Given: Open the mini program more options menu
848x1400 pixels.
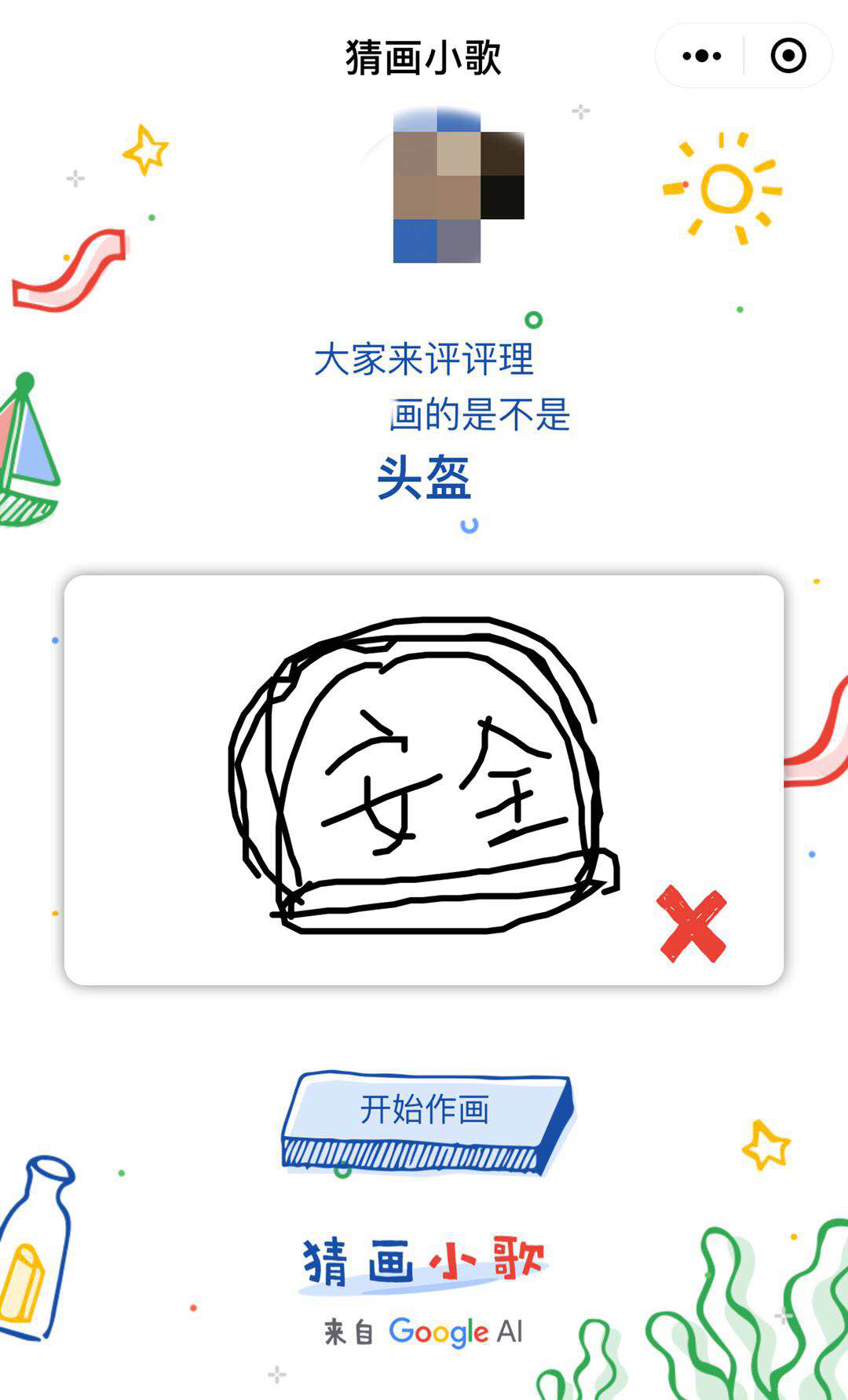Looking at the screenshot, I should (x=701, y=56).
